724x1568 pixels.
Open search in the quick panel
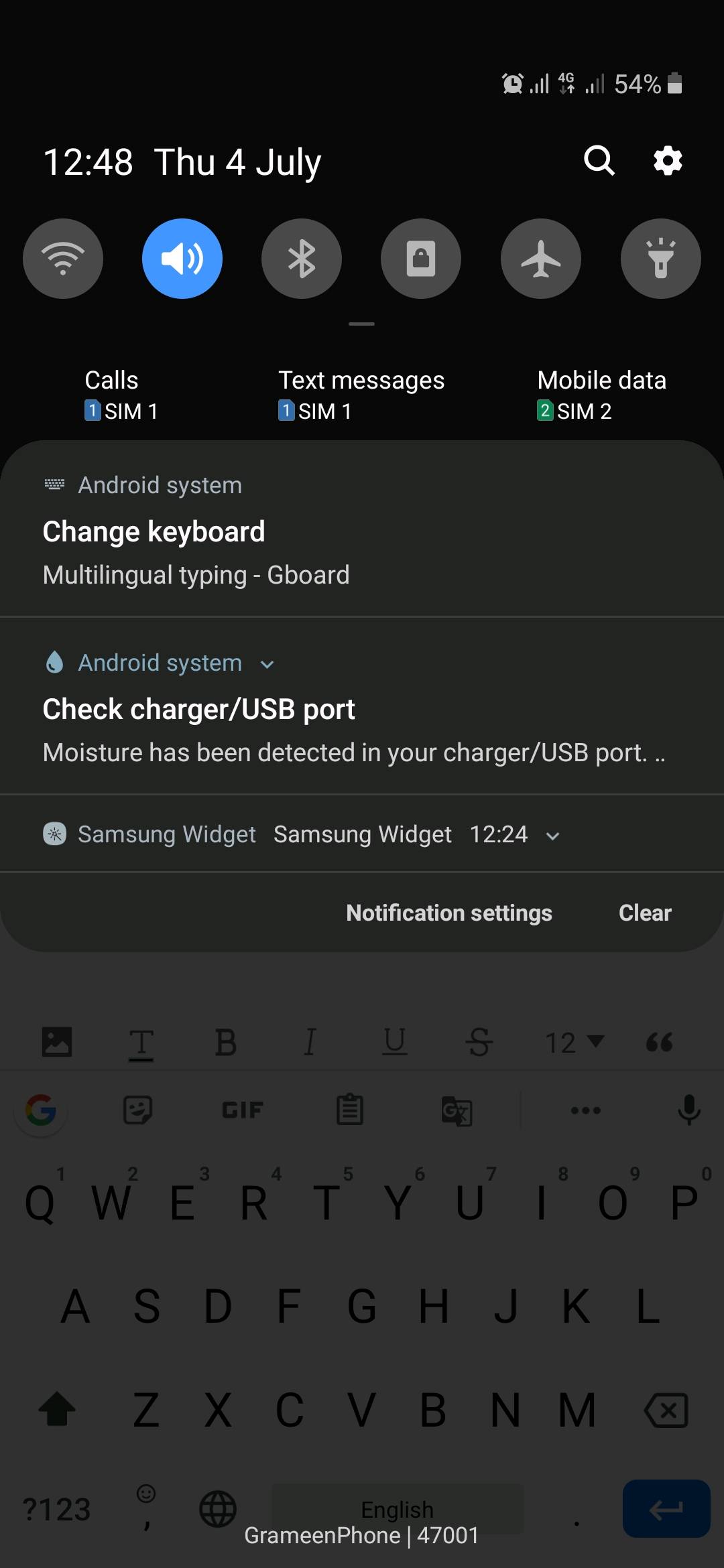(599, 161)
